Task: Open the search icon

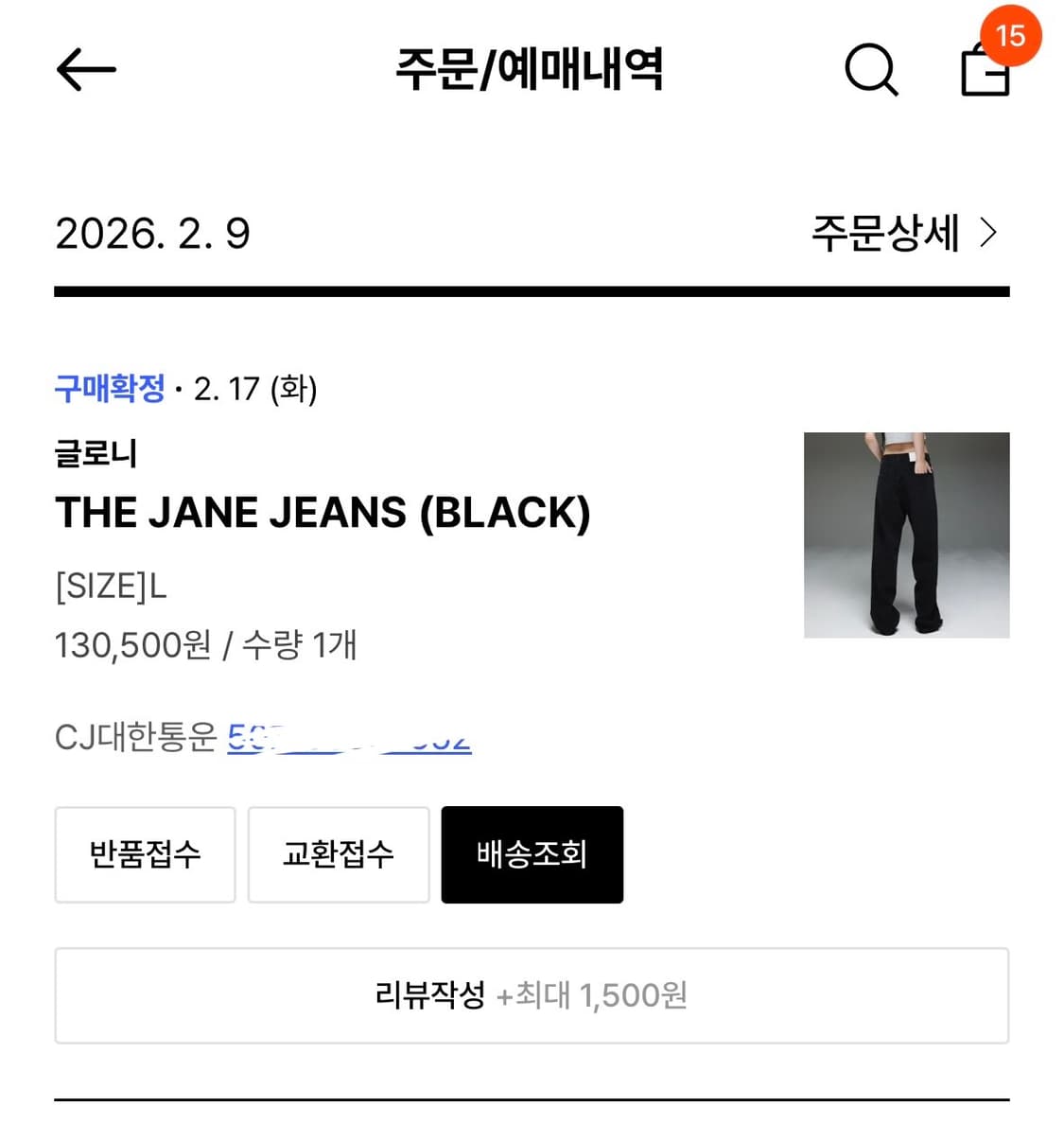Action: 871,70
